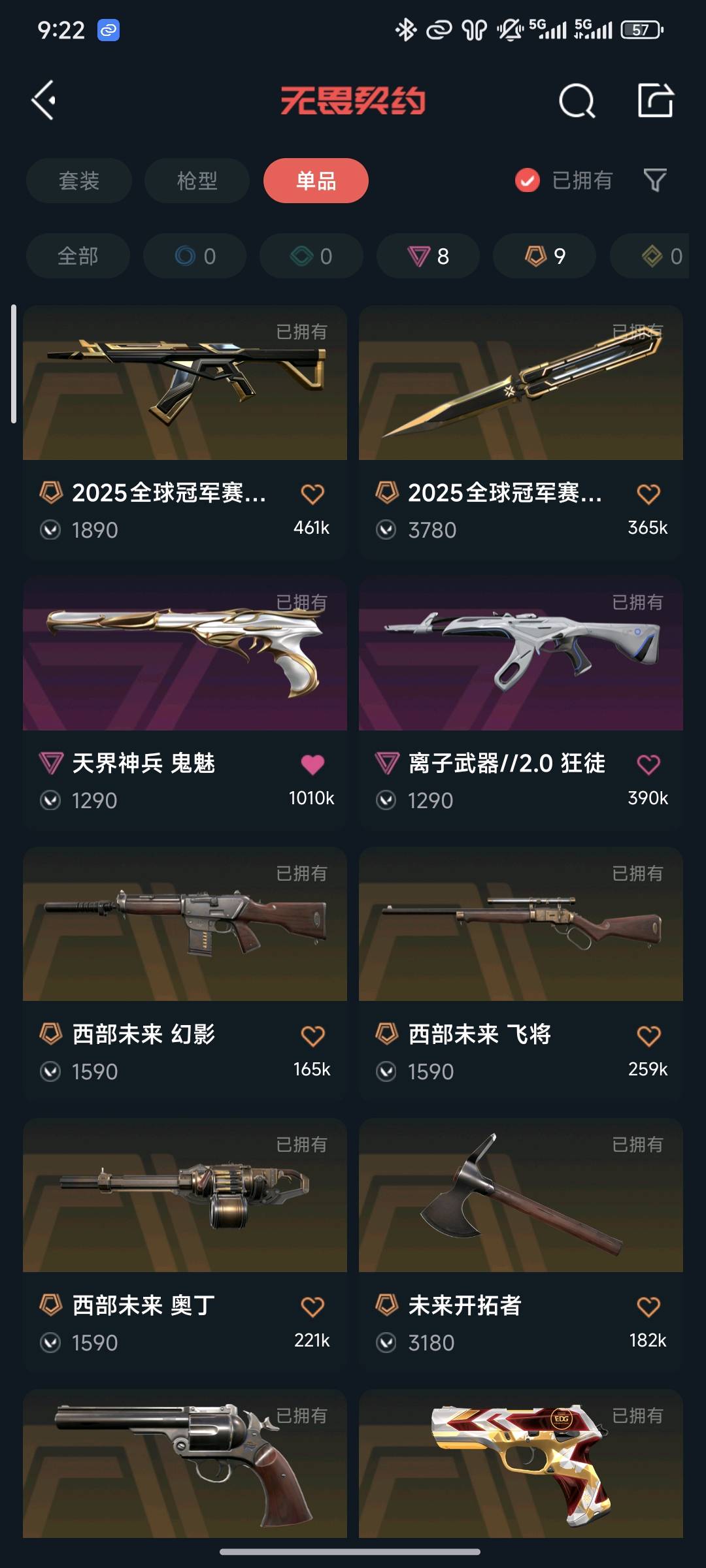Open the 未来开拓者 axe skin card
706x1568 pixels.
coord(521,1196)
